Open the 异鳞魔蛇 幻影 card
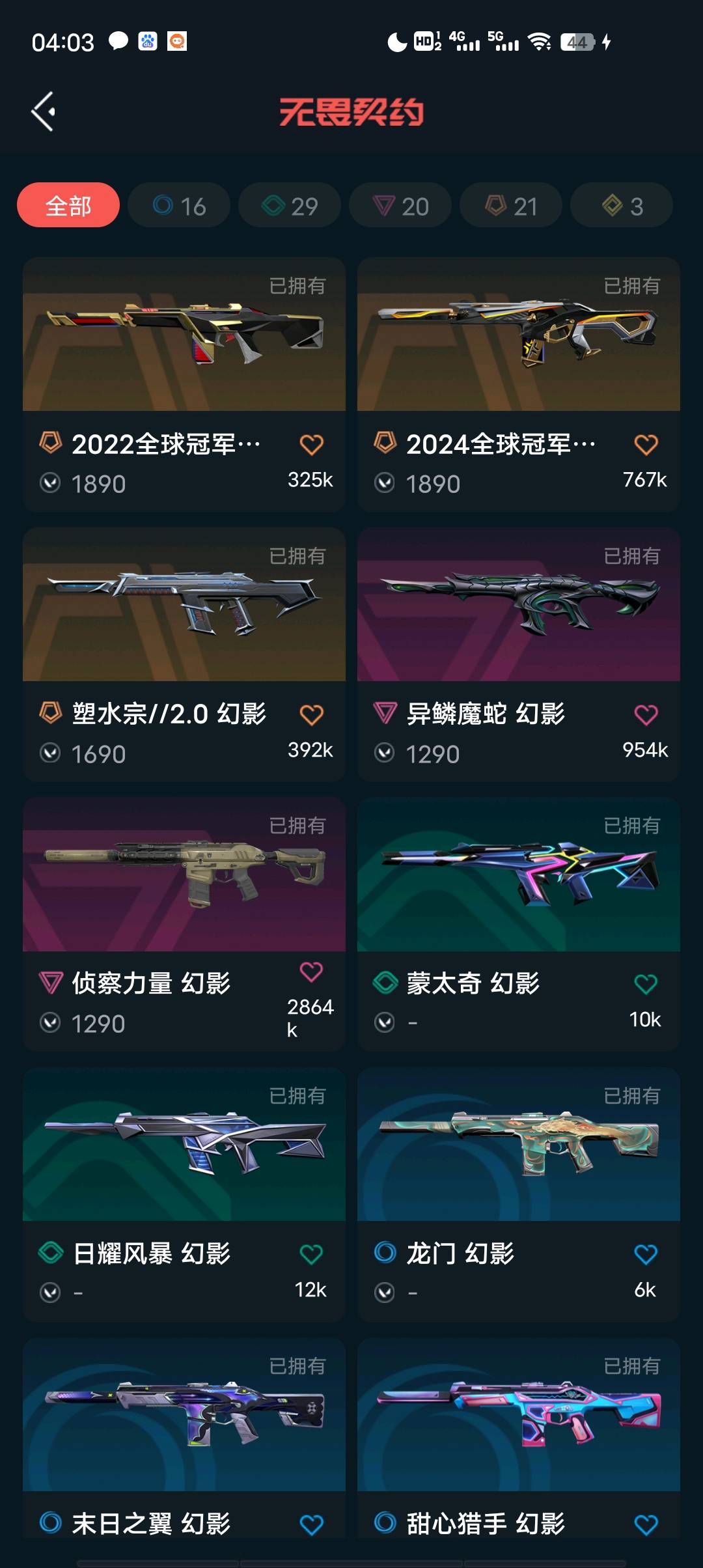 click(519, 654)
